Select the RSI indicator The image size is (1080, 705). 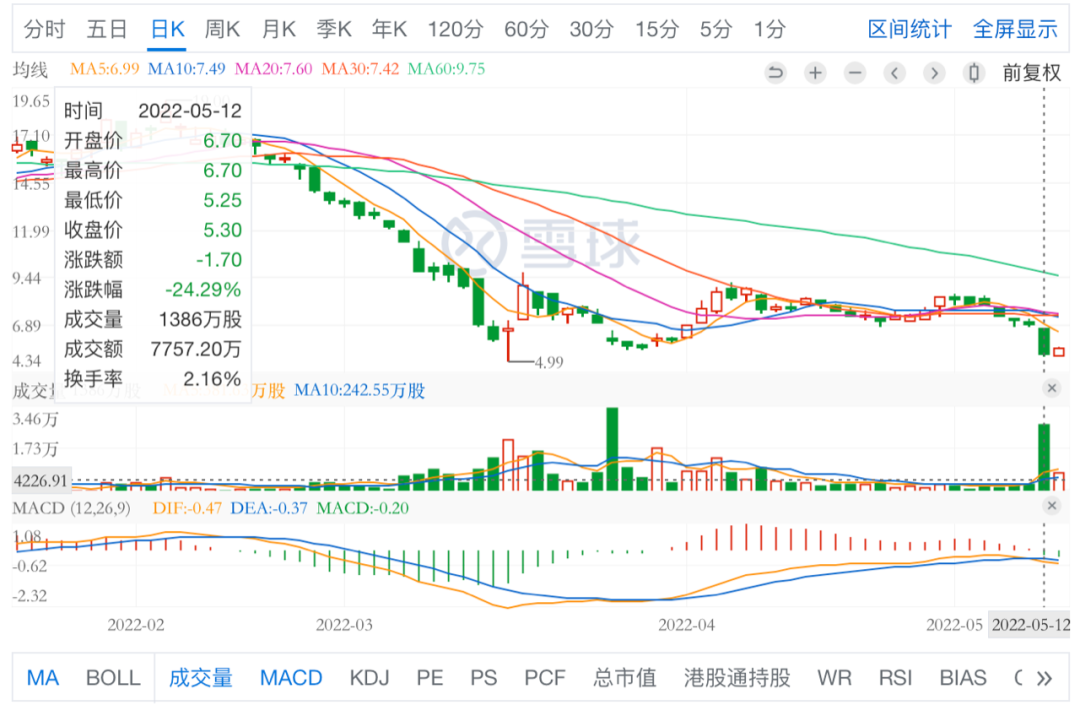[x=895, y=678]
